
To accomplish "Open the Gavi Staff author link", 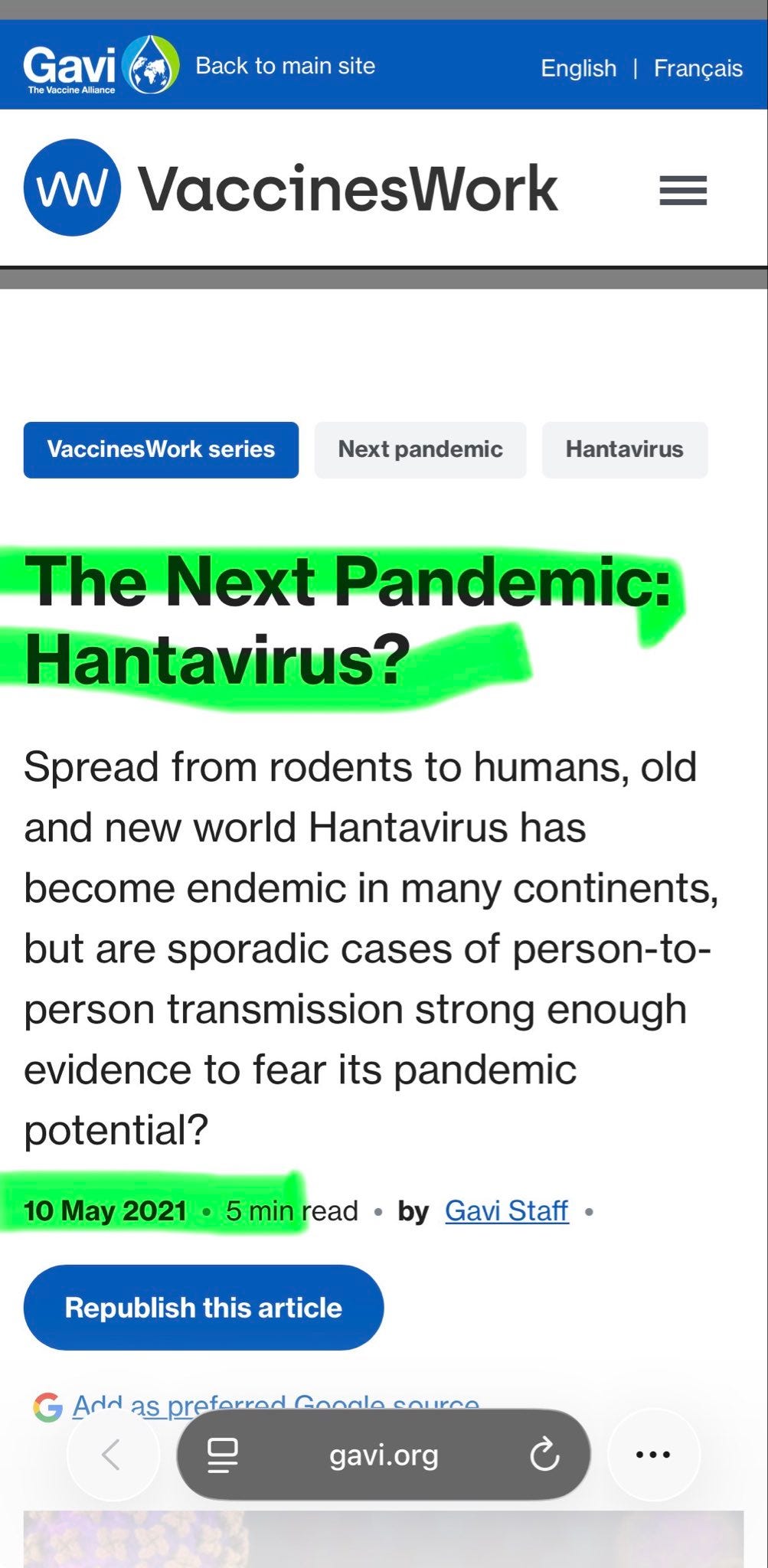I will click(x=507, y=1210).
